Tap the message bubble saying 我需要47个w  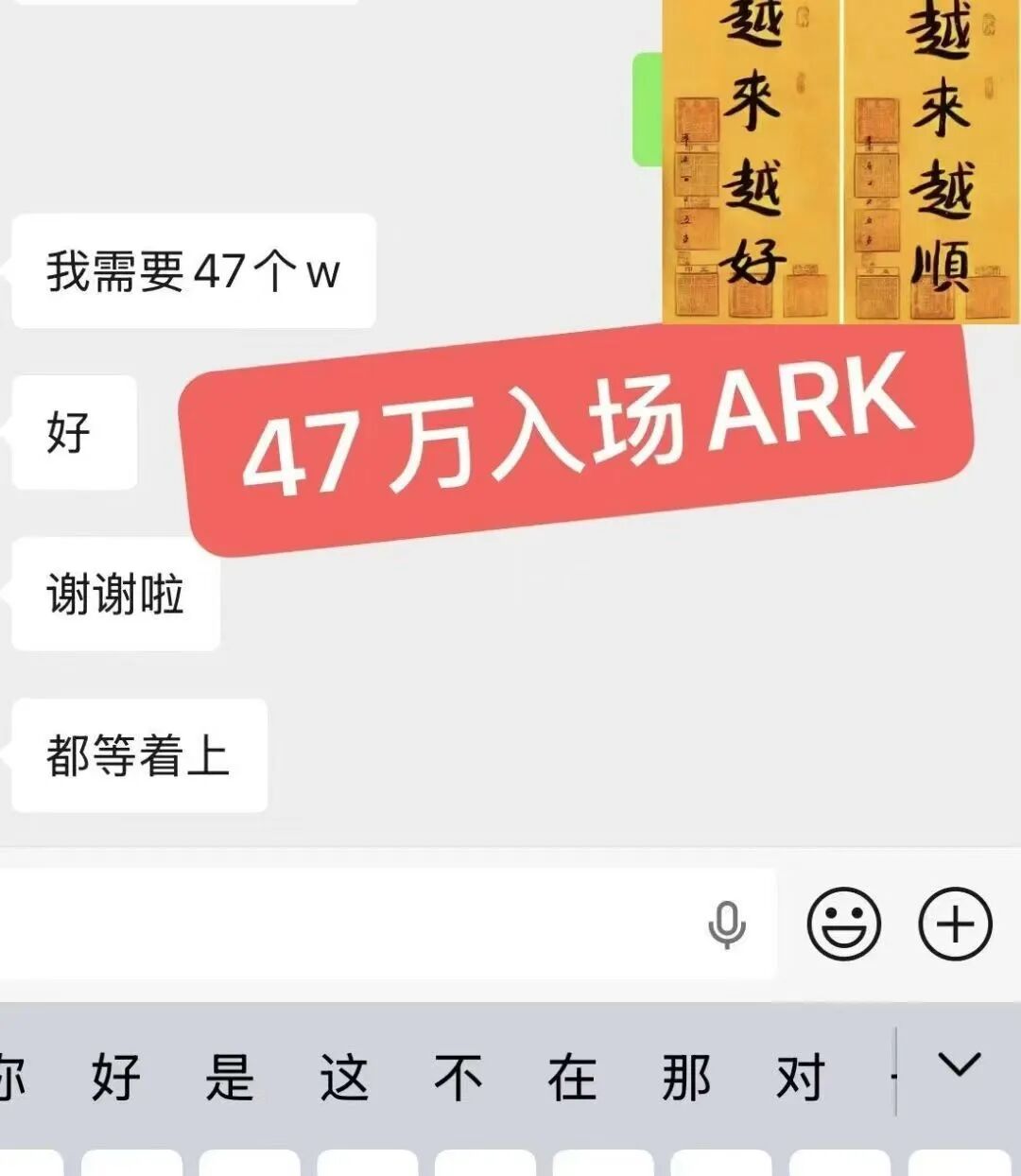(194, 272)
